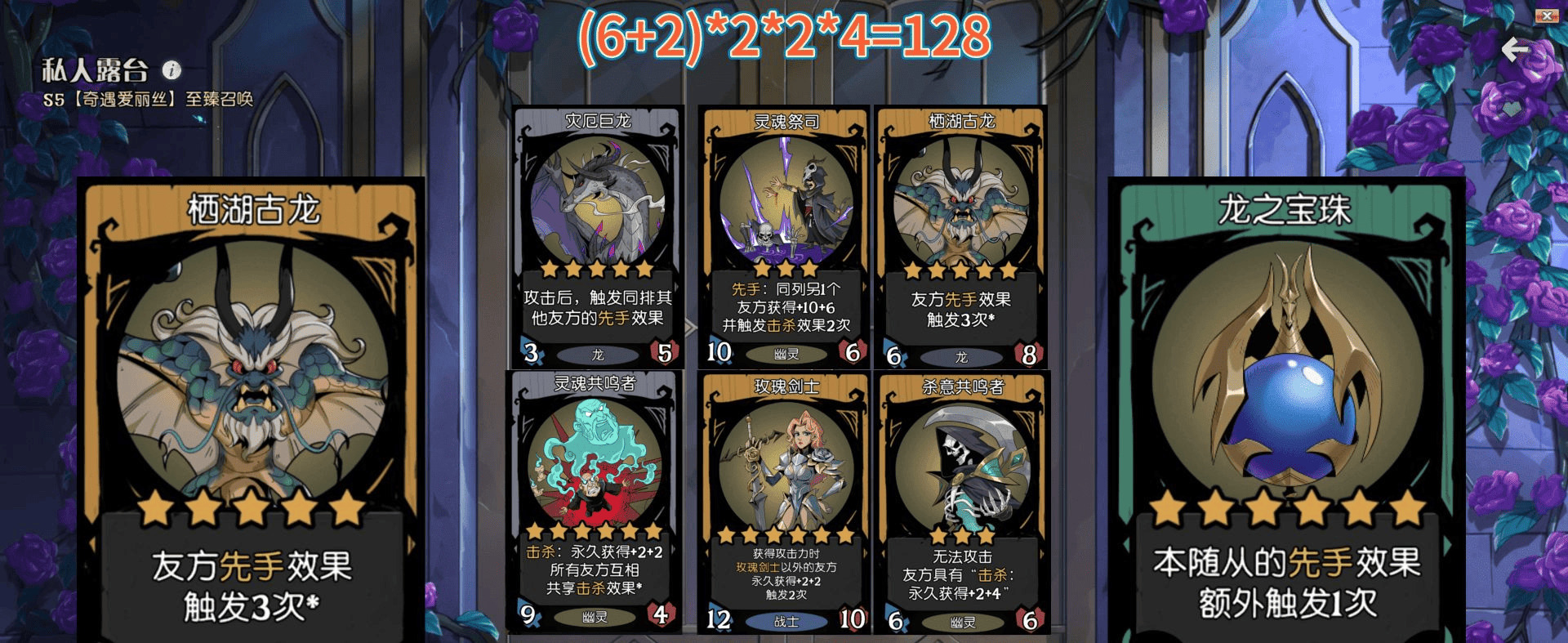Go back with the arrow button

(x=1515, y=51)
